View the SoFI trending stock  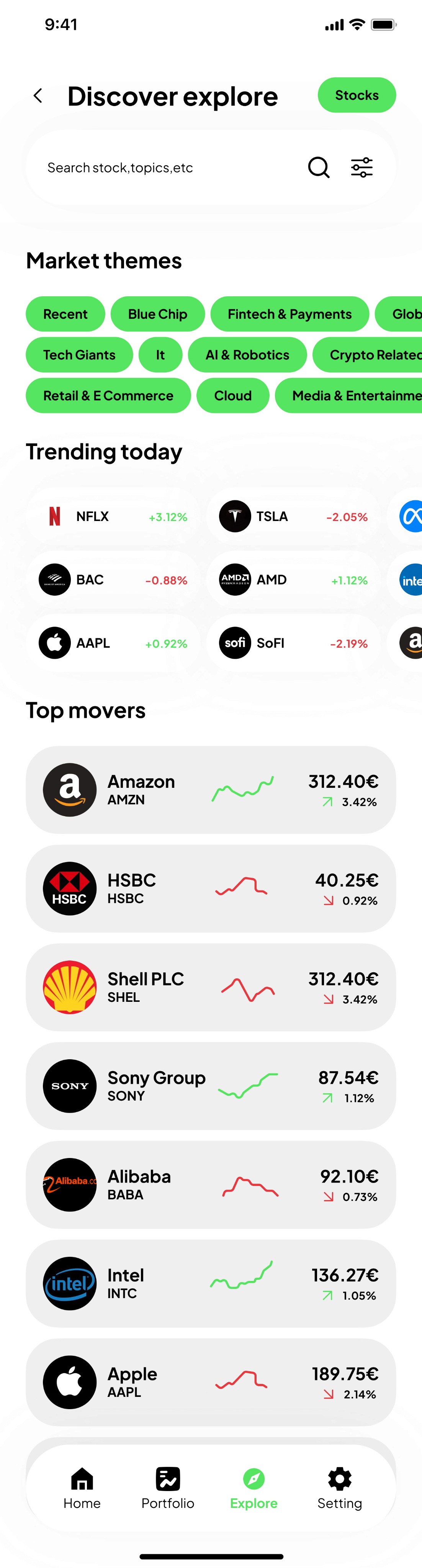293,643
